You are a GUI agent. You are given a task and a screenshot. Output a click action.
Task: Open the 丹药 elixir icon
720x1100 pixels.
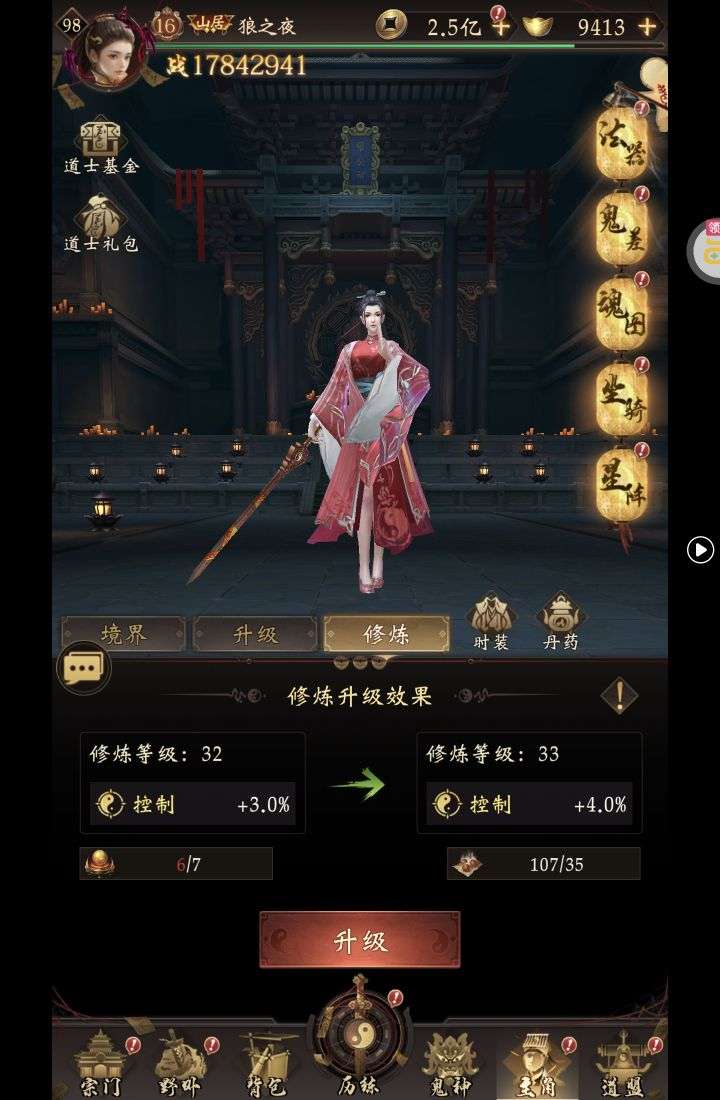[x=561, y=622]
